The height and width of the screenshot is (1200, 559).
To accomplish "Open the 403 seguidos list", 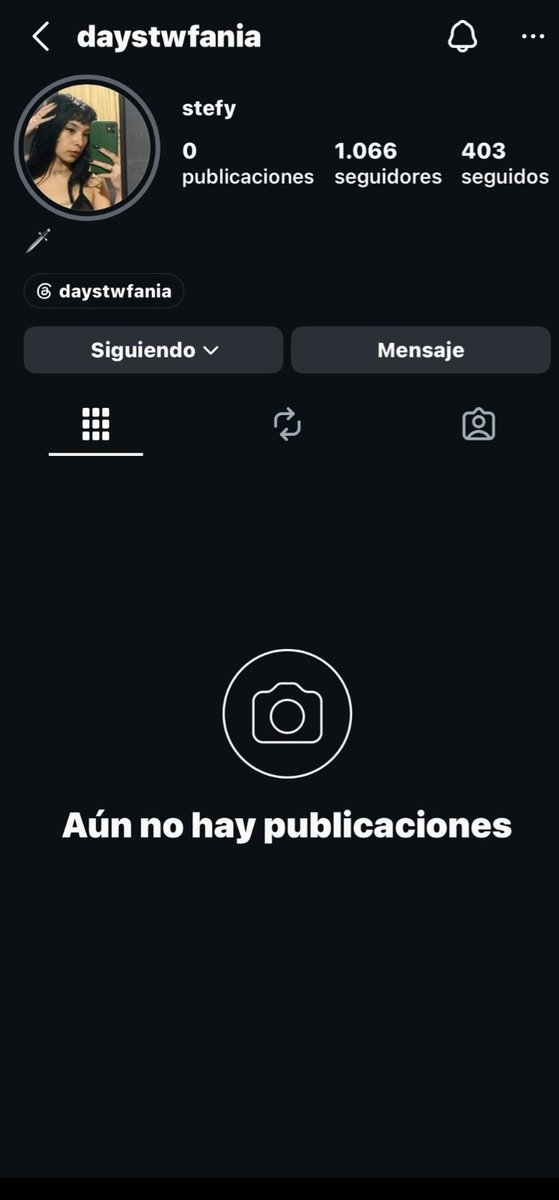I will 505,164.
